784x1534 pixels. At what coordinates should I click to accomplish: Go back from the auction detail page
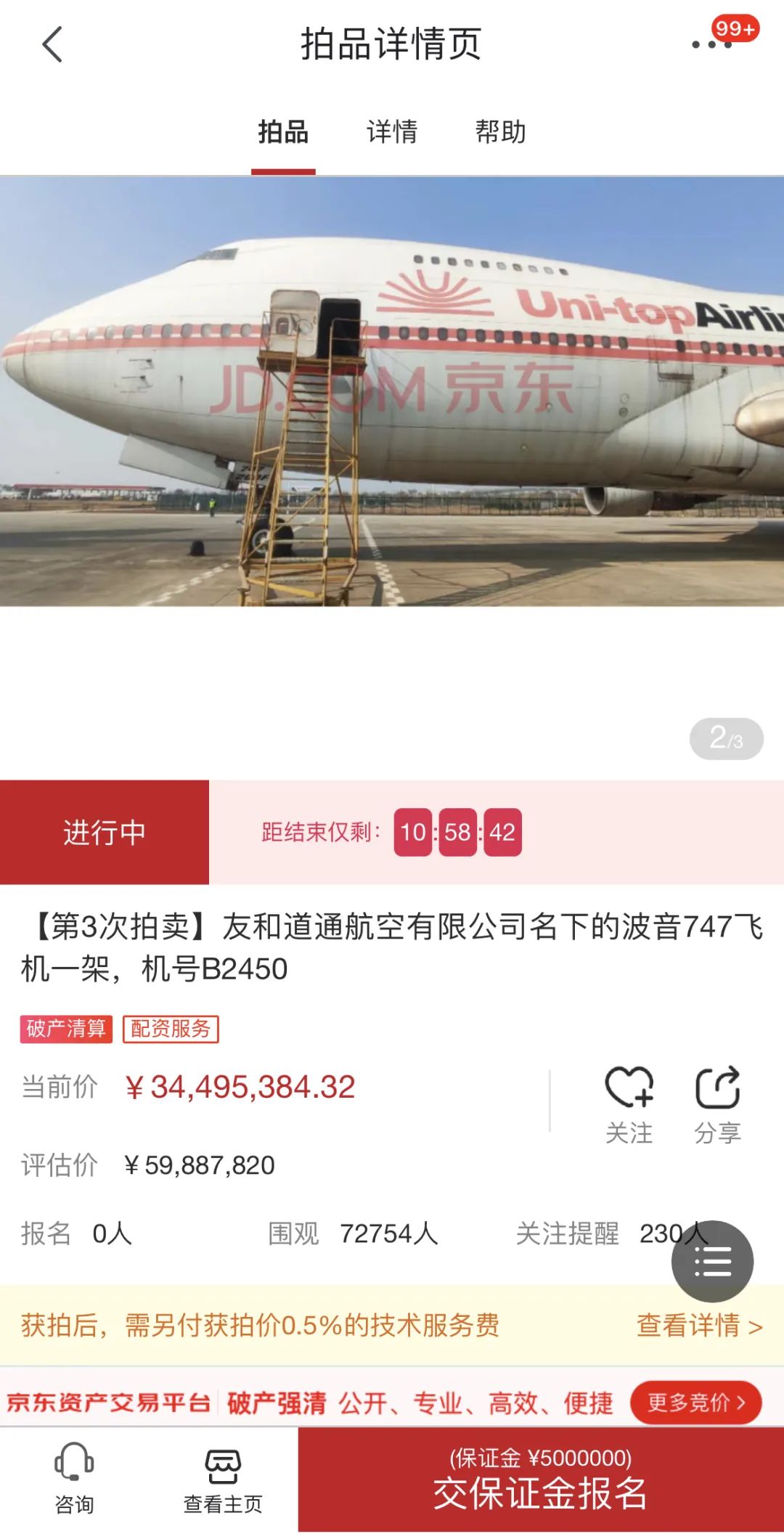52,45
